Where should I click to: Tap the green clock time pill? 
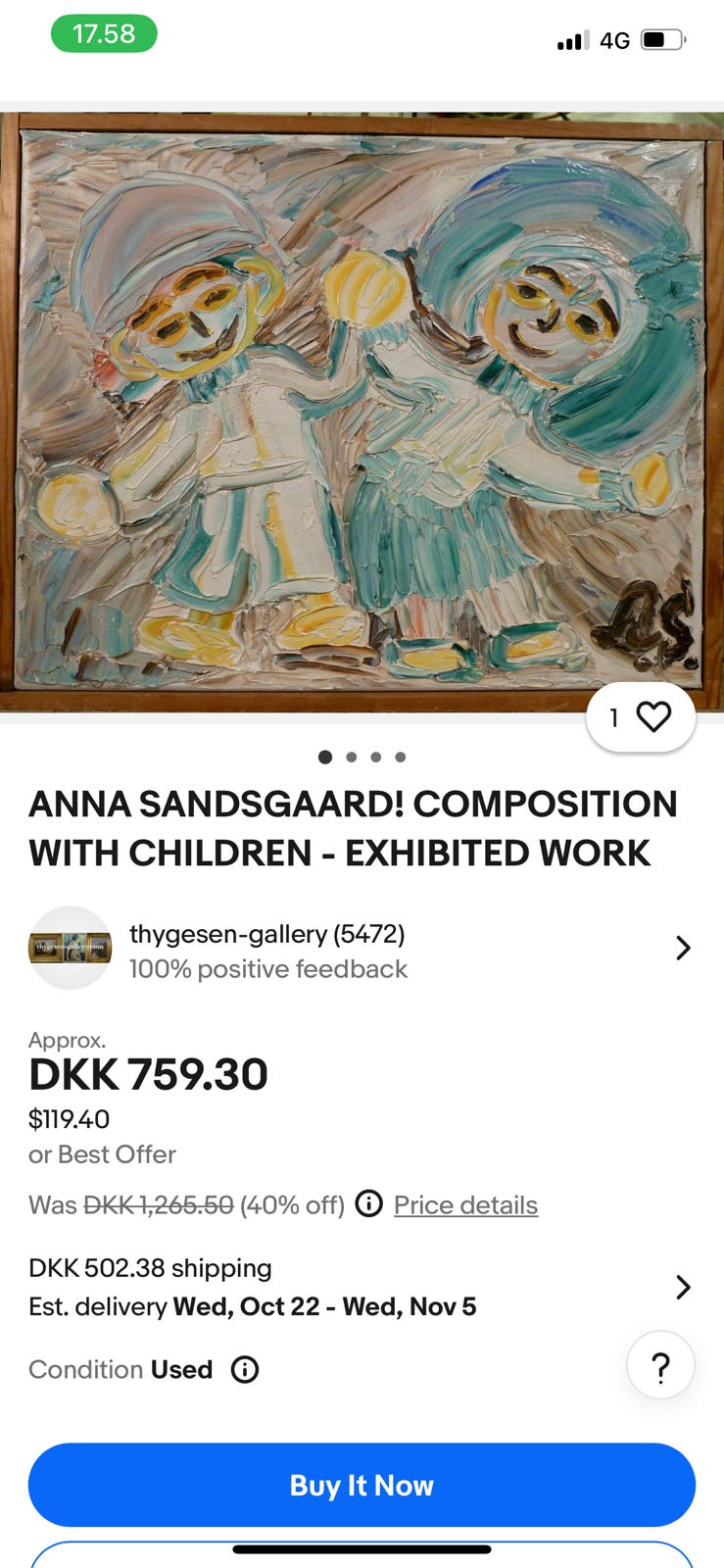[x=104, y=32]
